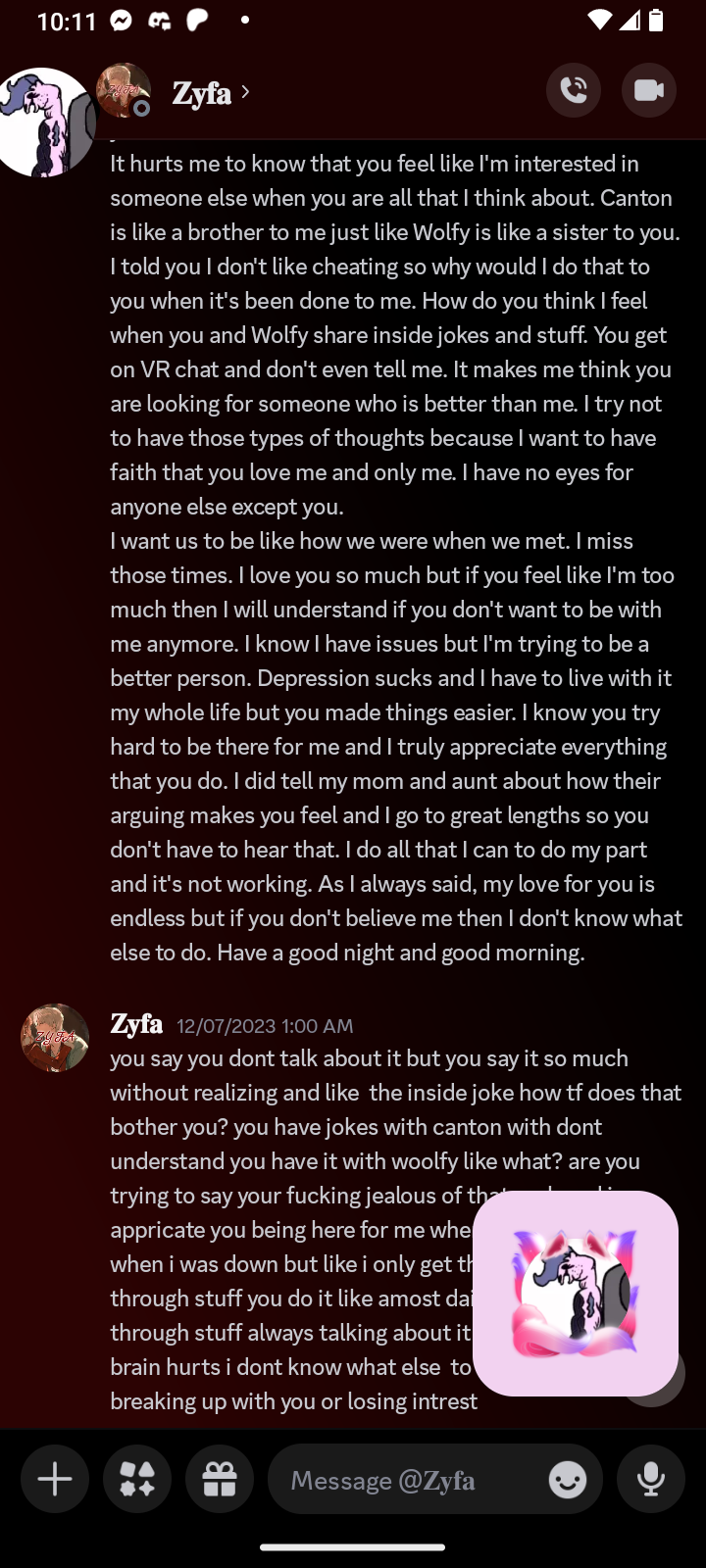Open Zyfa's profile from the header name
706x1568 pixels.
202,93
